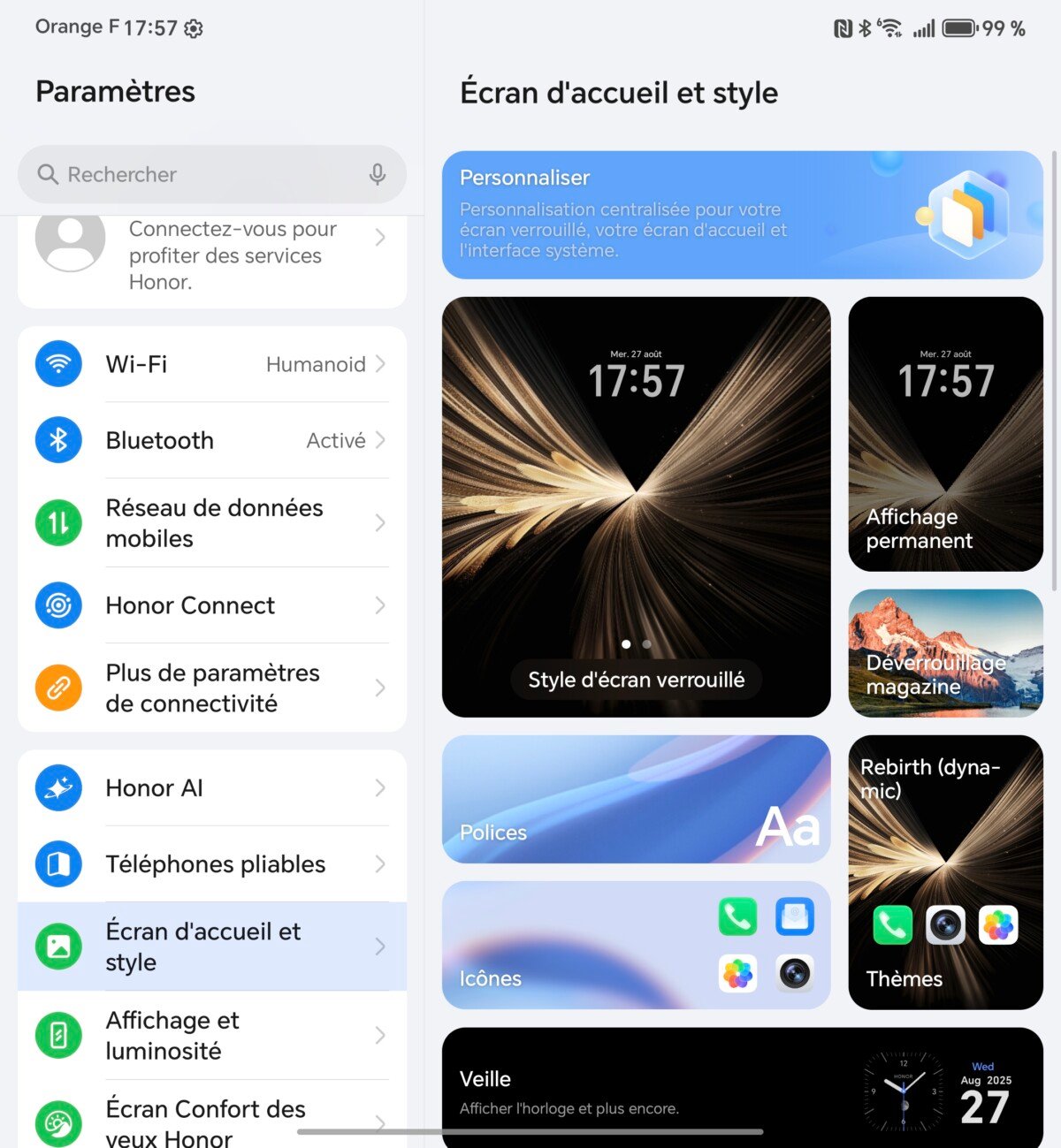The image size is (1061, 1148).
Task: Open Déverrouillage magazine card
Action: pos(945,653)
